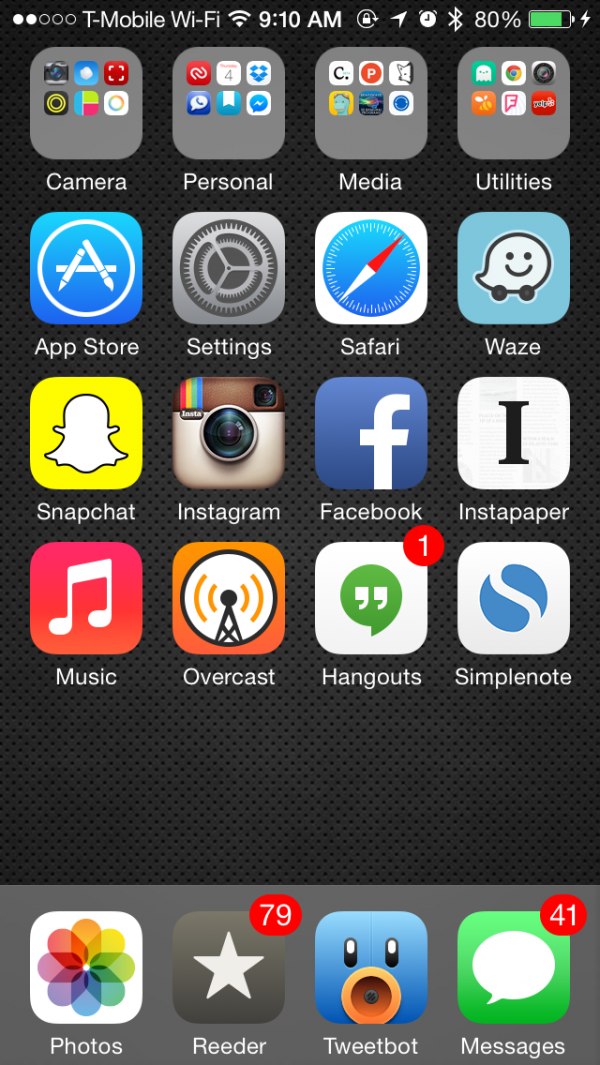Open Instapaper
Image resolution: width=600 pixels, height=1065 pixels.
[513, 433]
